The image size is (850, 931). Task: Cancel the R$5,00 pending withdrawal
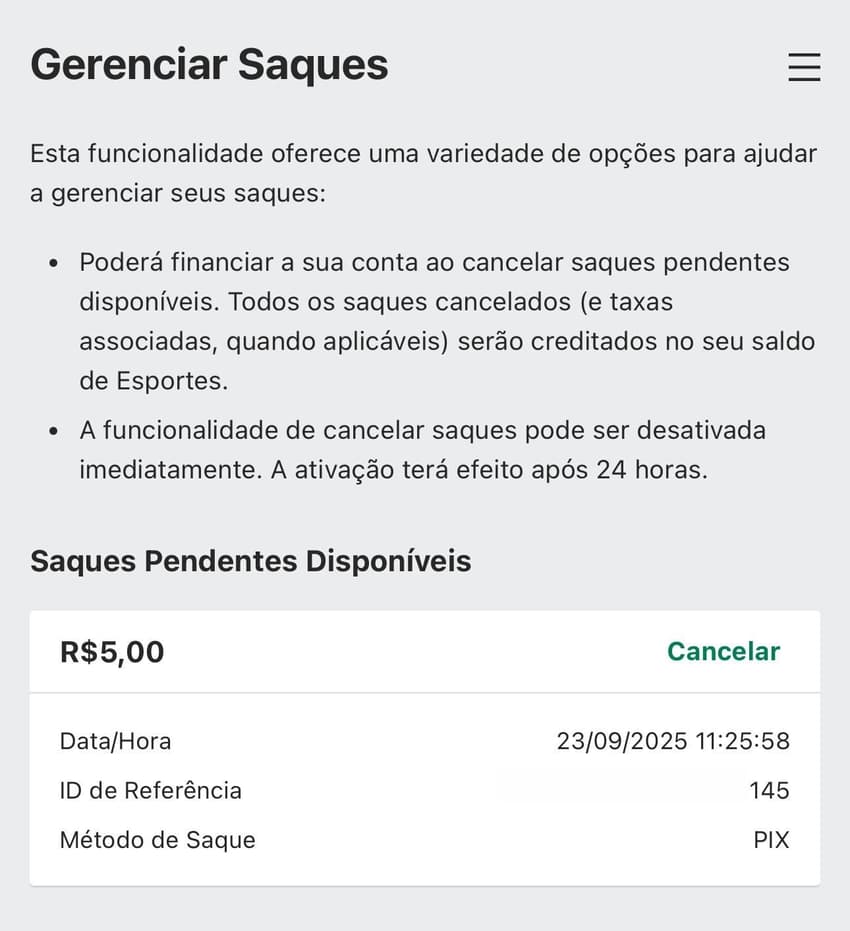[722, 651]
